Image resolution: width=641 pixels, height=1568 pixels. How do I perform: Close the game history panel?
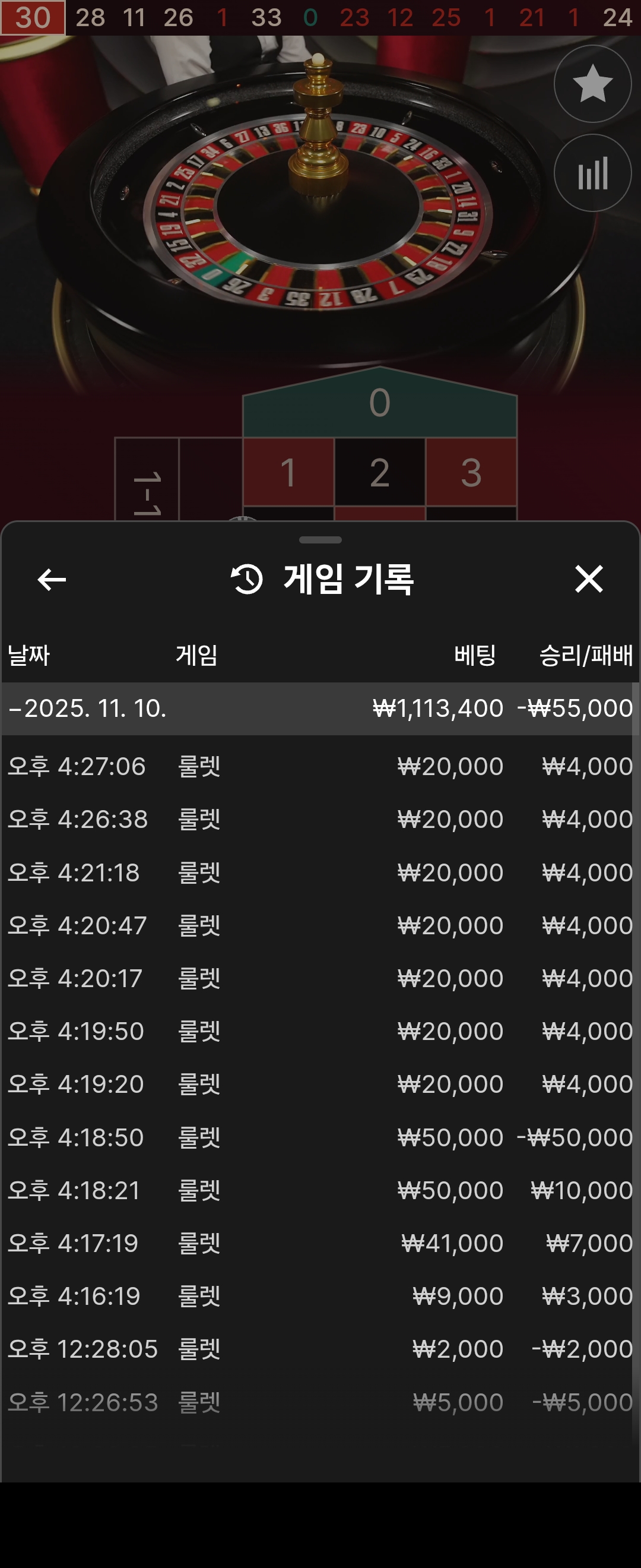click(589, 579)
